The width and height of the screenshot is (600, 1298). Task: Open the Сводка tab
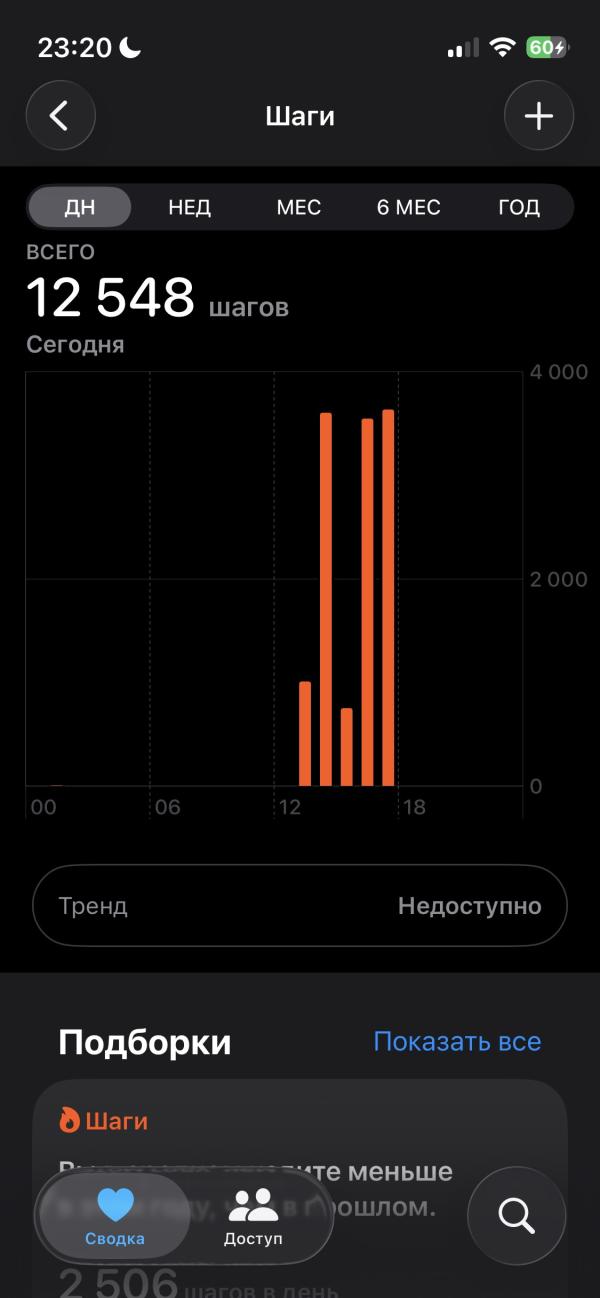tap(115, 1217)
